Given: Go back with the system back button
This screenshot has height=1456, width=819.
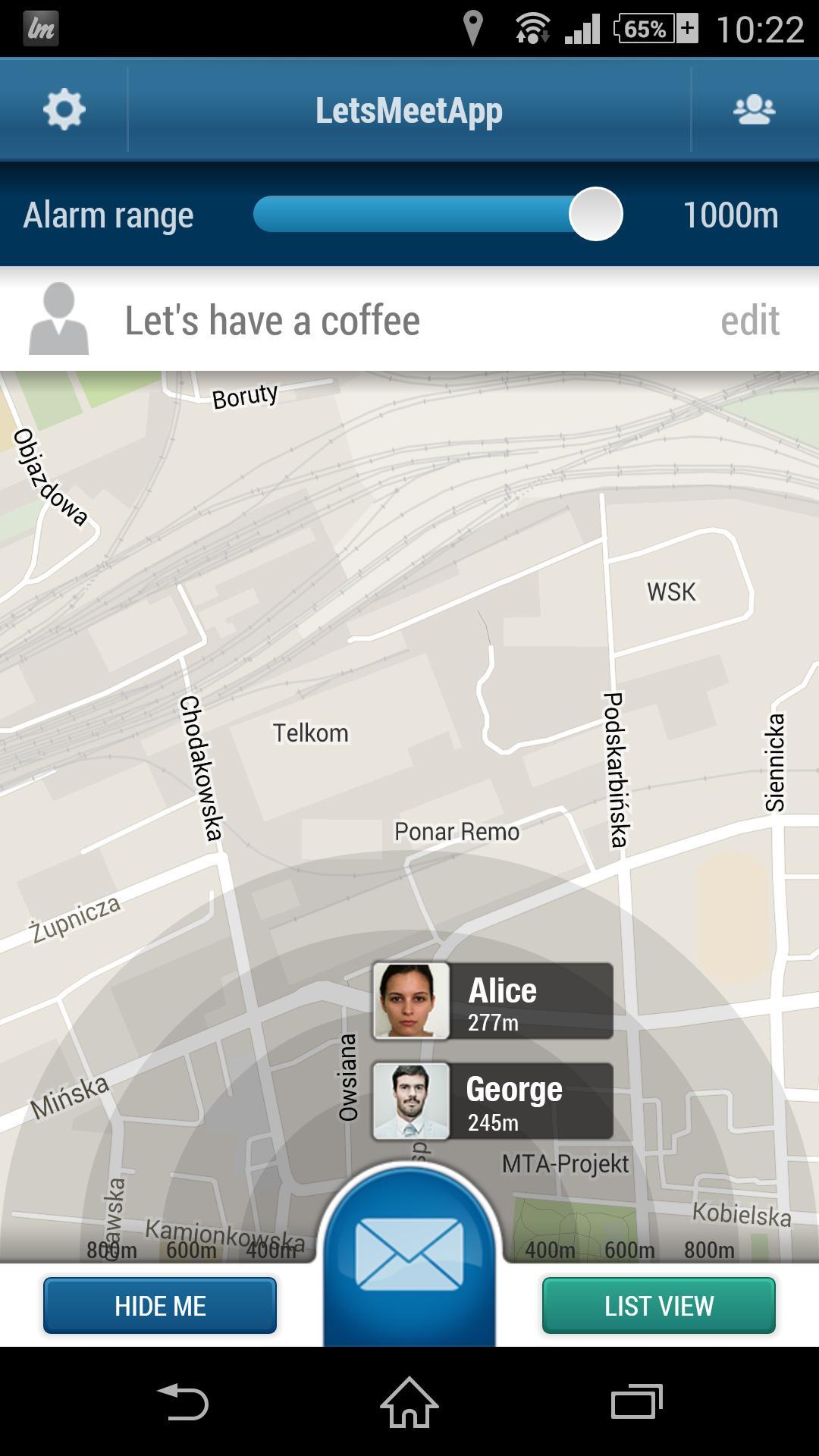Looking at the screenshot, I should [183, 1401].
